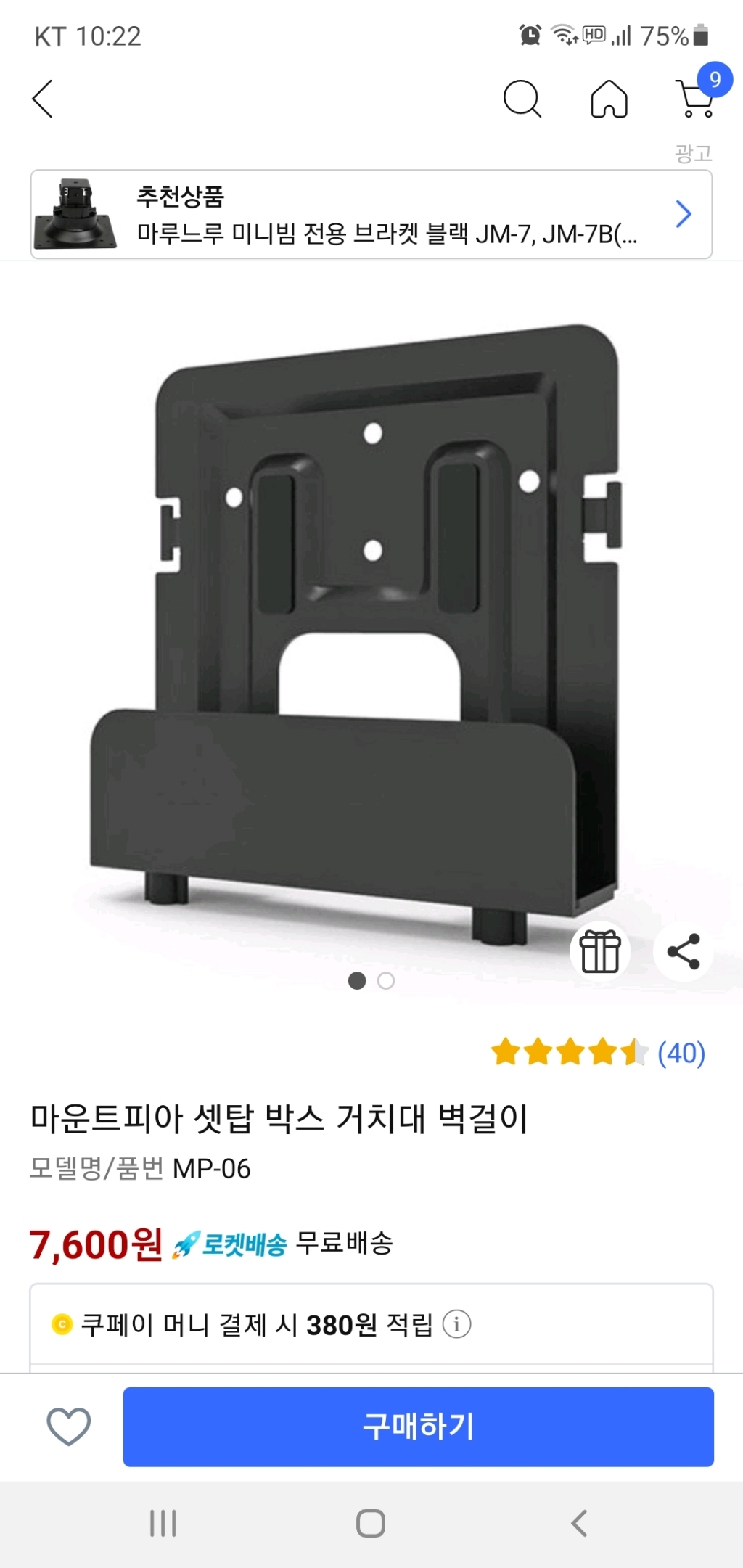
Task: View 쿠페이 머니 적립 info icon
Action: [x=456, y=1324]
